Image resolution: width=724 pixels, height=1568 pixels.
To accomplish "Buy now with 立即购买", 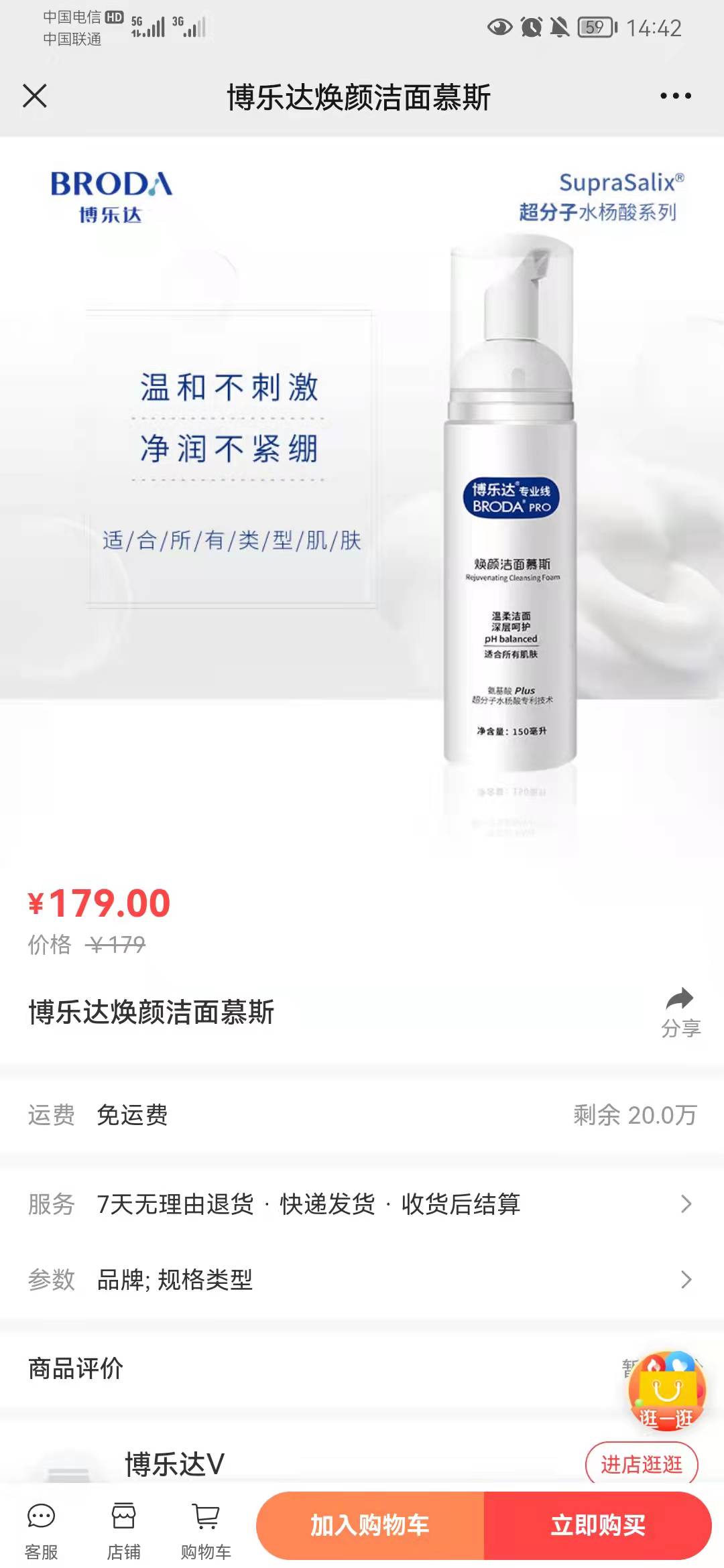I will [597, 1526].
